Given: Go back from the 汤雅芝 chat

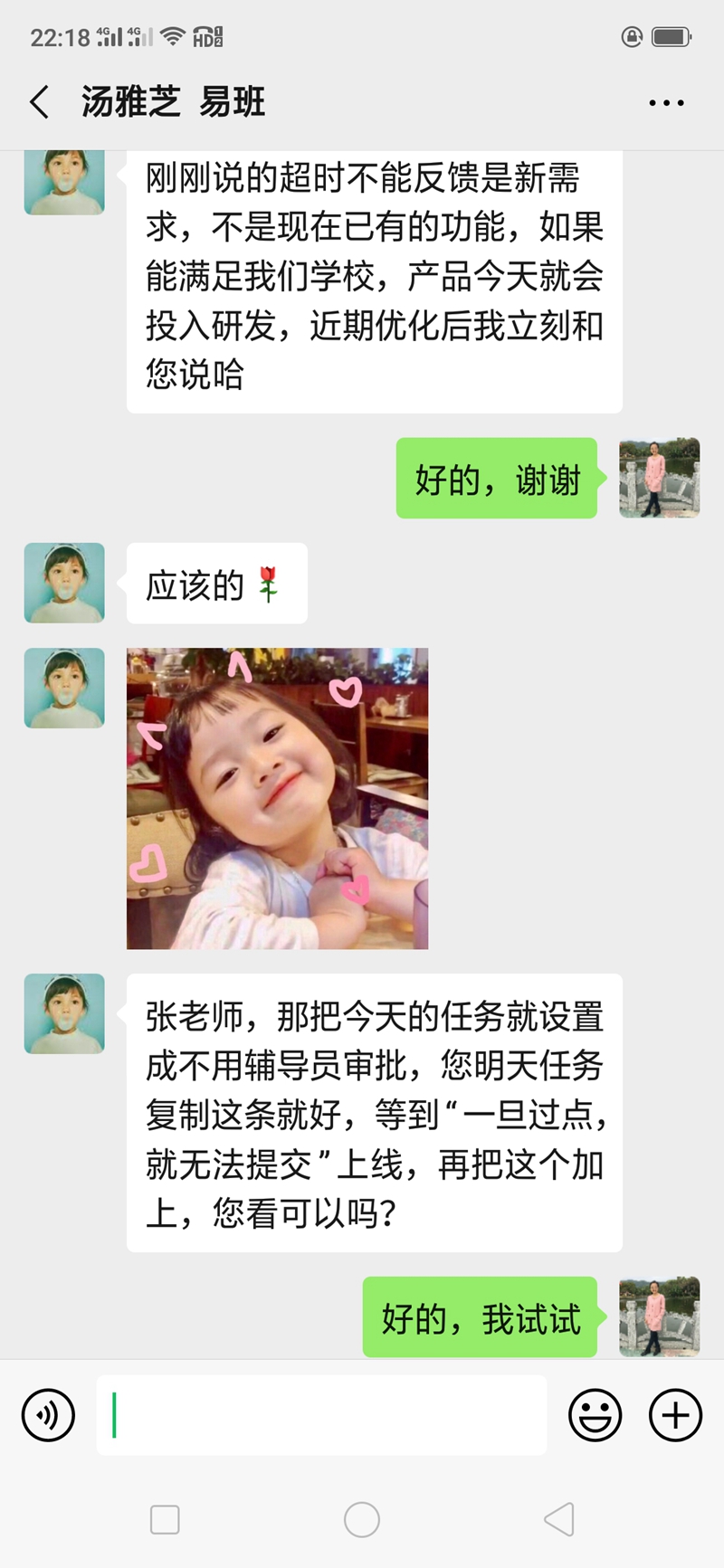Looking at the screenshot, I should point(40,102).
